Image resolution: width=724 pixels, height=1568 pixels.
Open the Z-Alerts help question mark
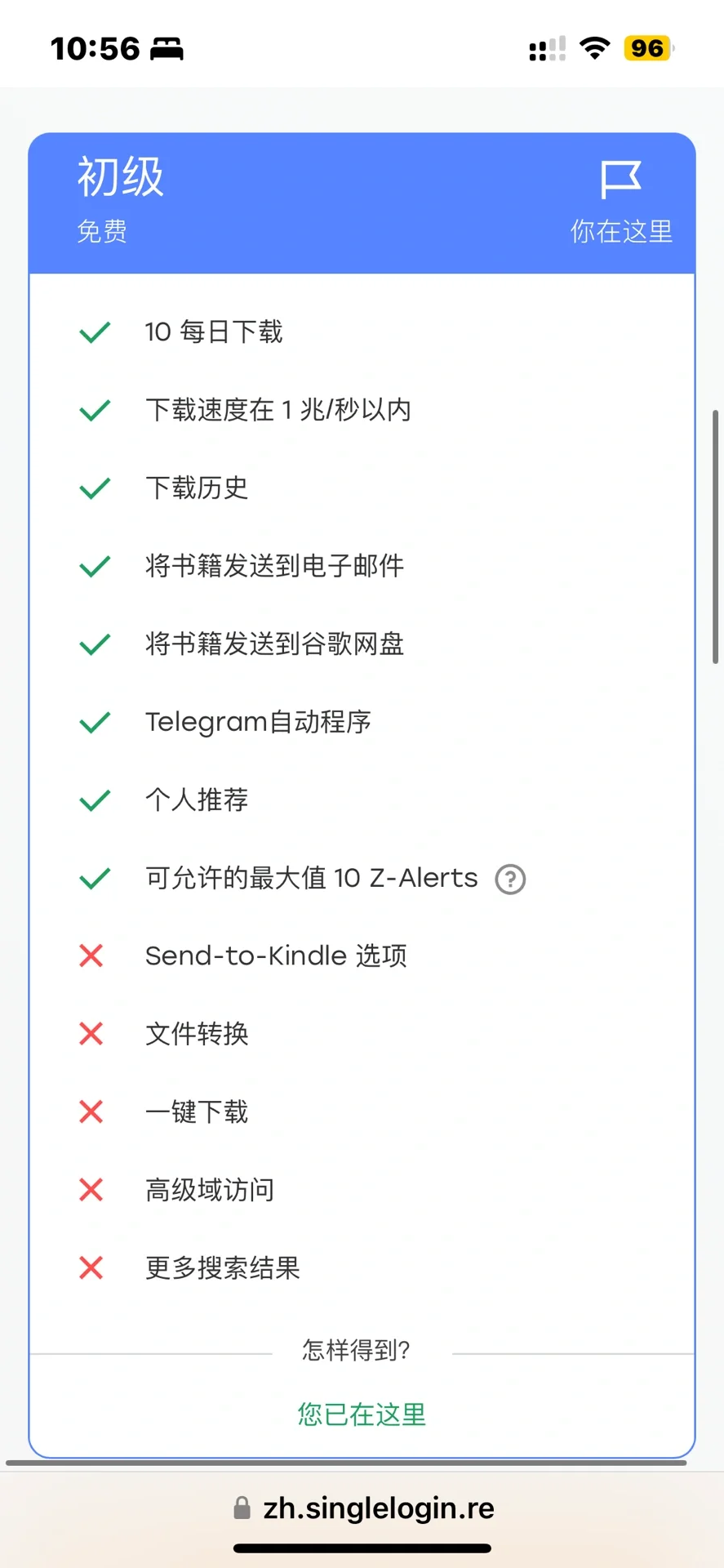(x=510, y=880)
